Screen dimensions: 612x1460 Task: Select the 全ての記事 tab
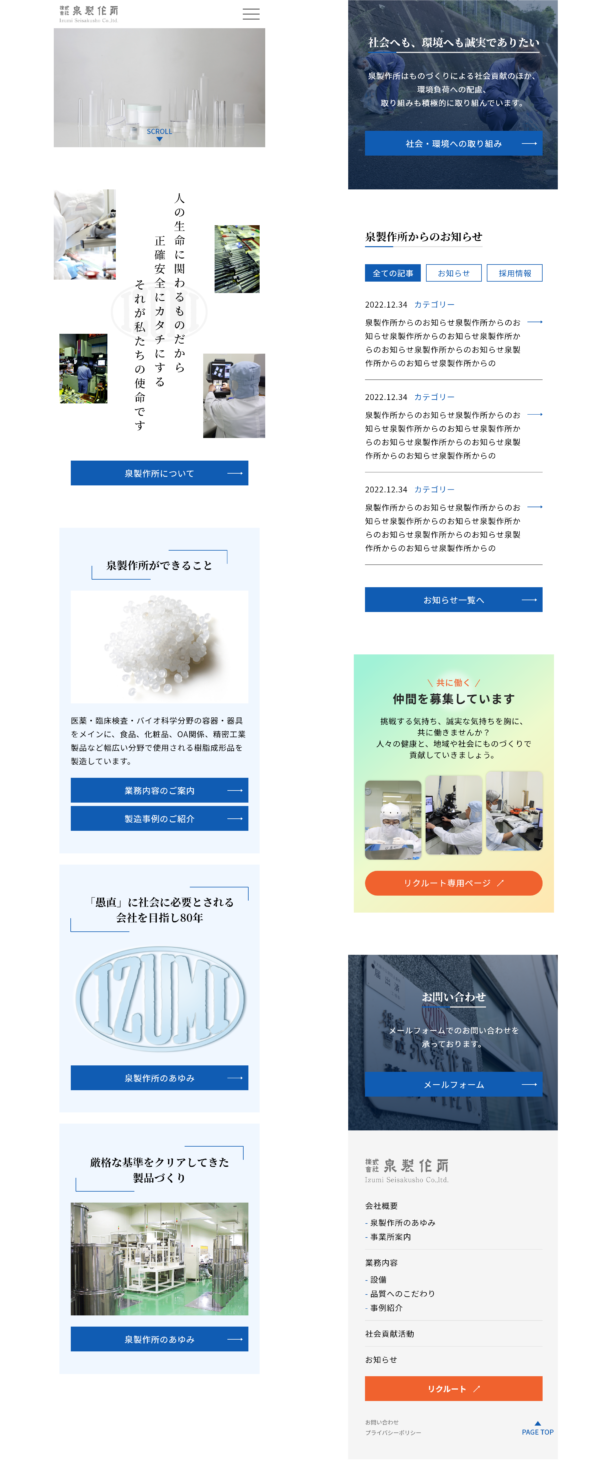[392, 273]
